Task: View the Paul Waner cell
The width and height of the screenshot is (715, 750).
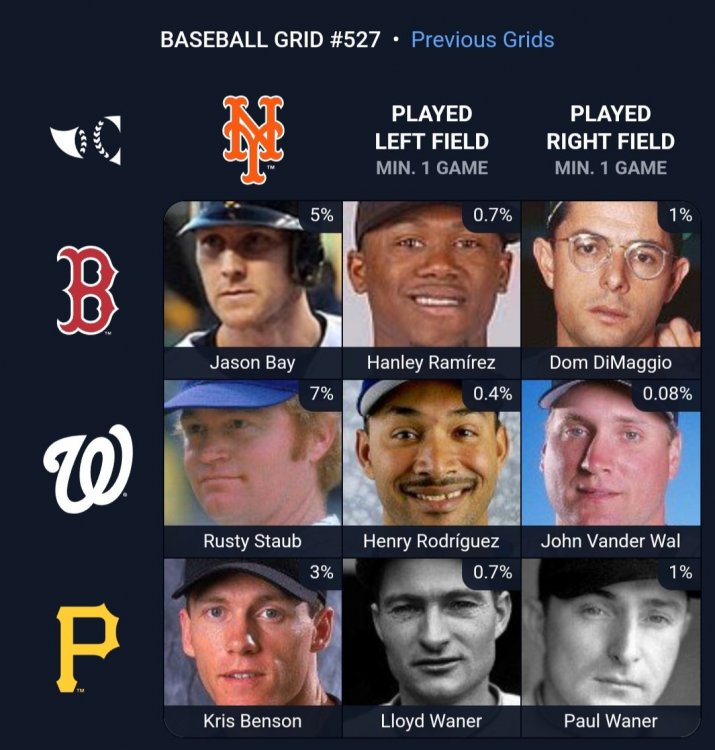Action: pyautogui.click(x=610, y=646)
